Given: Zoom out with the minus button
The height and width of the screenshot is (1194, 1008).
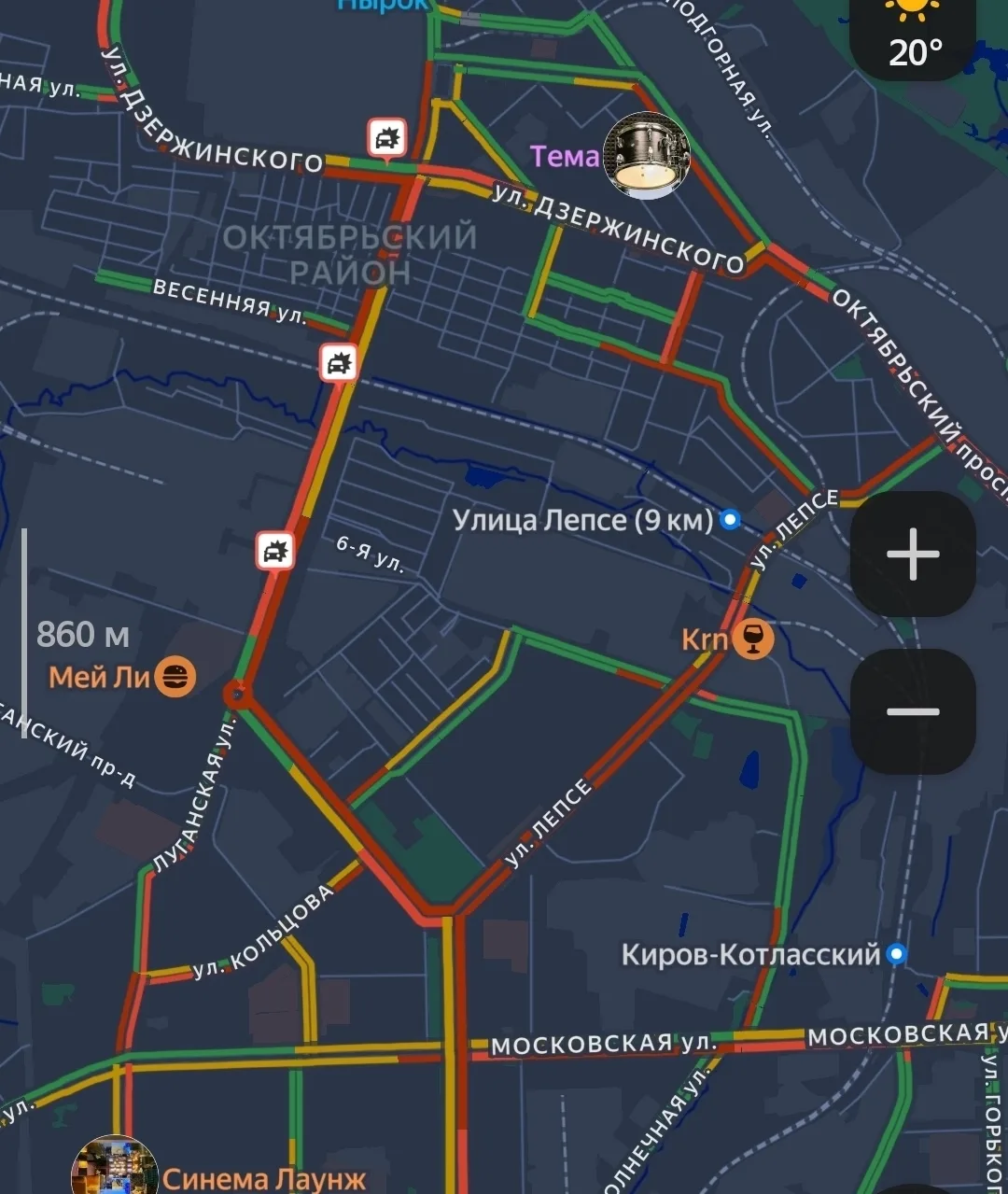Looking at the screenshot, I should [913, 711].
